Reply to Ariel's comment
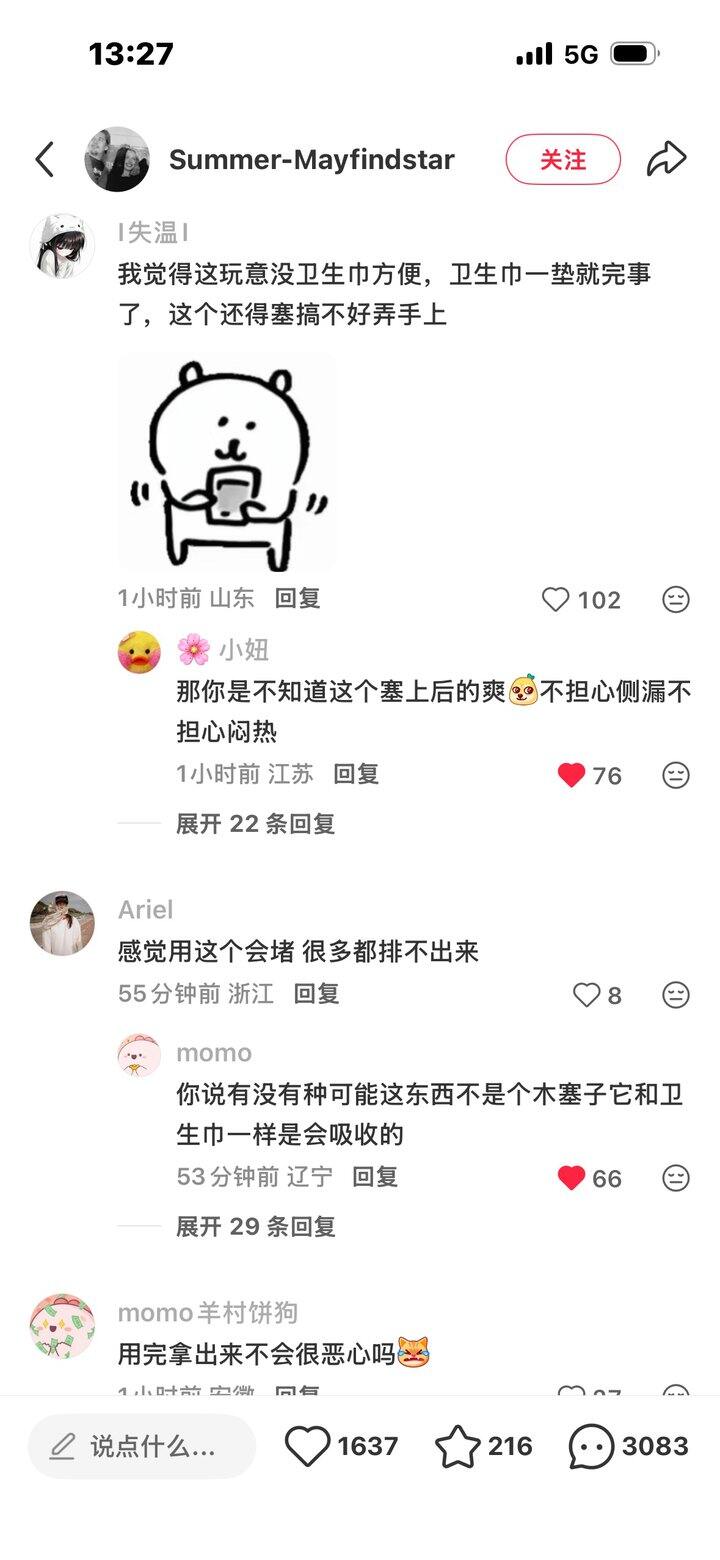 (316, 993)
